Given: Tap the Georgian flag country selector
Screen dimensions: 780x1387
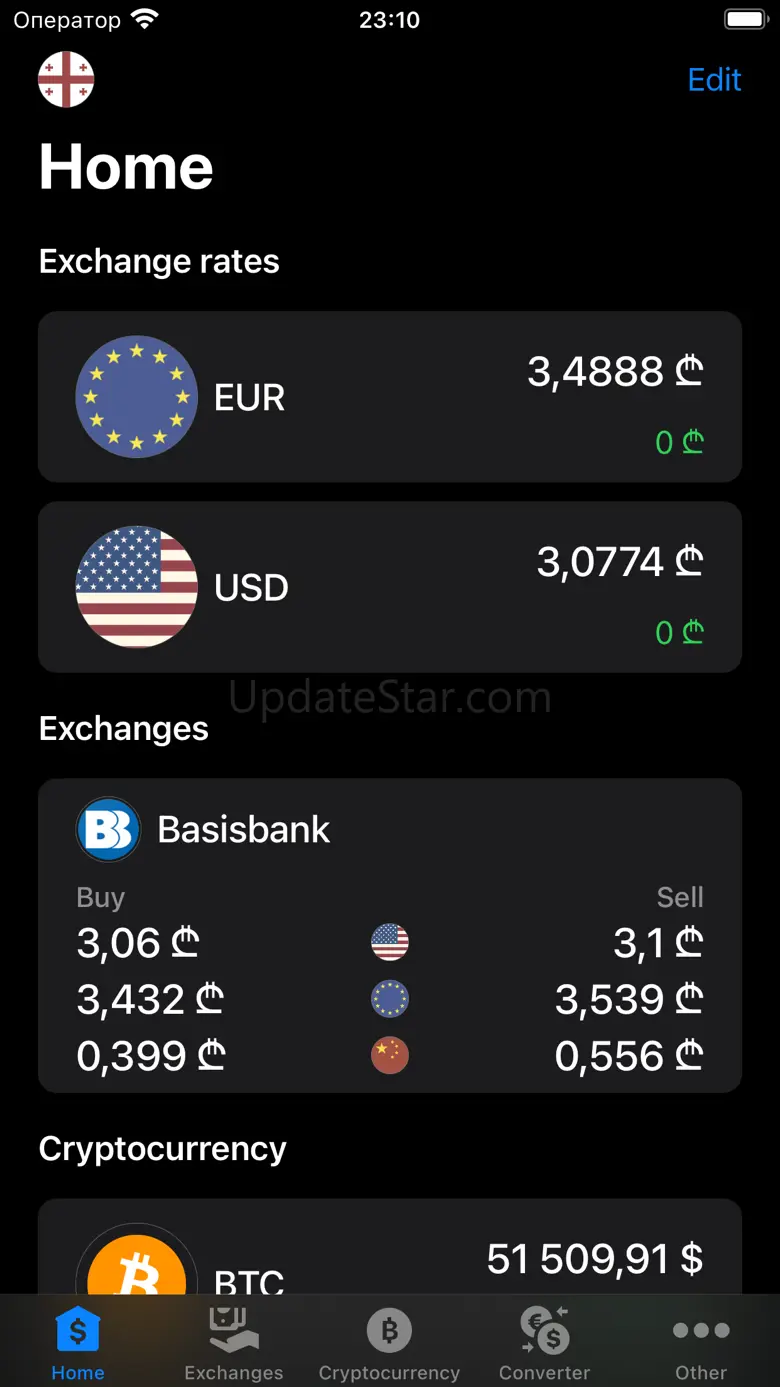Looking at the screenshot, I should (66, 79).
